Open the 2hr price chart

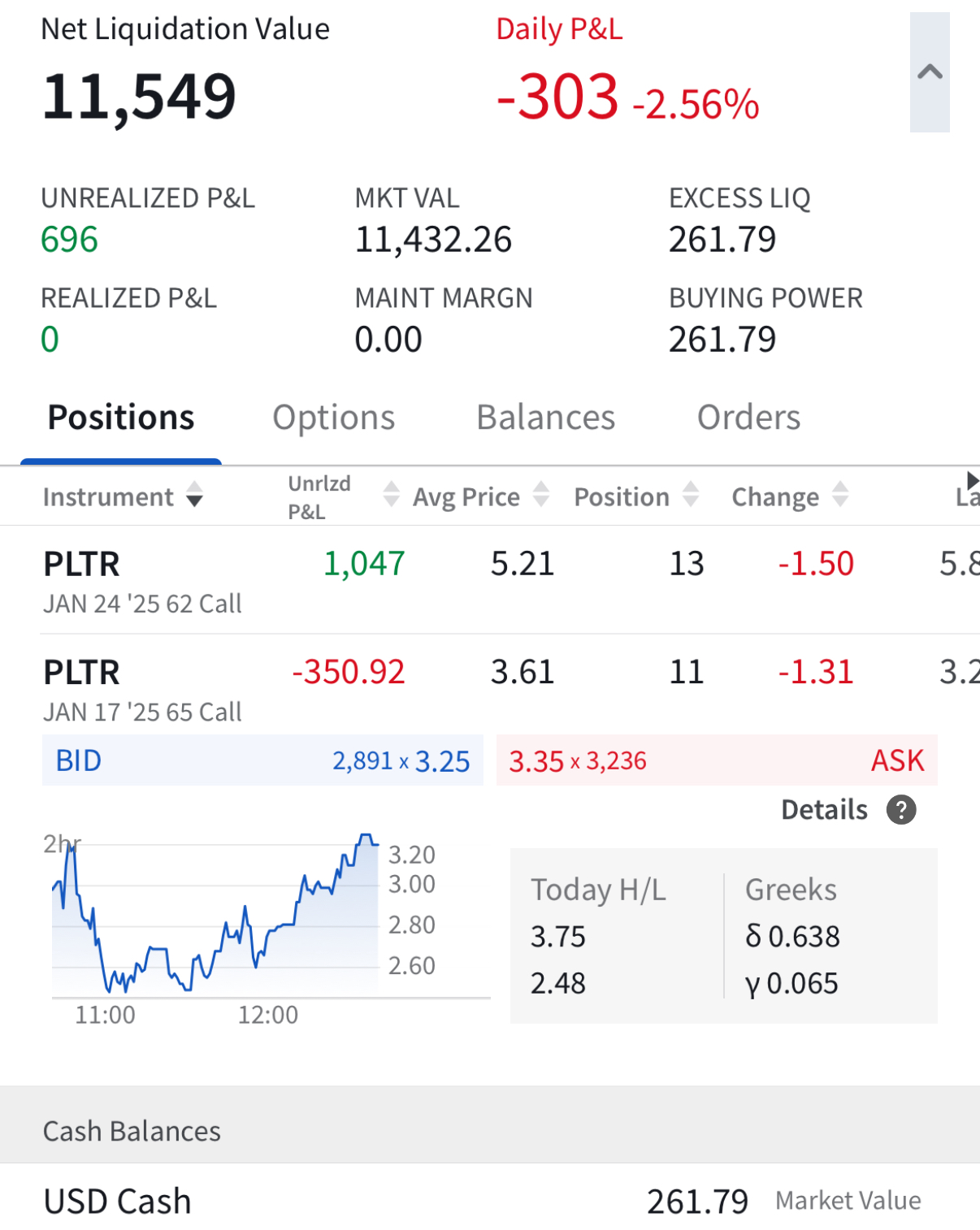tap(215, 918)
